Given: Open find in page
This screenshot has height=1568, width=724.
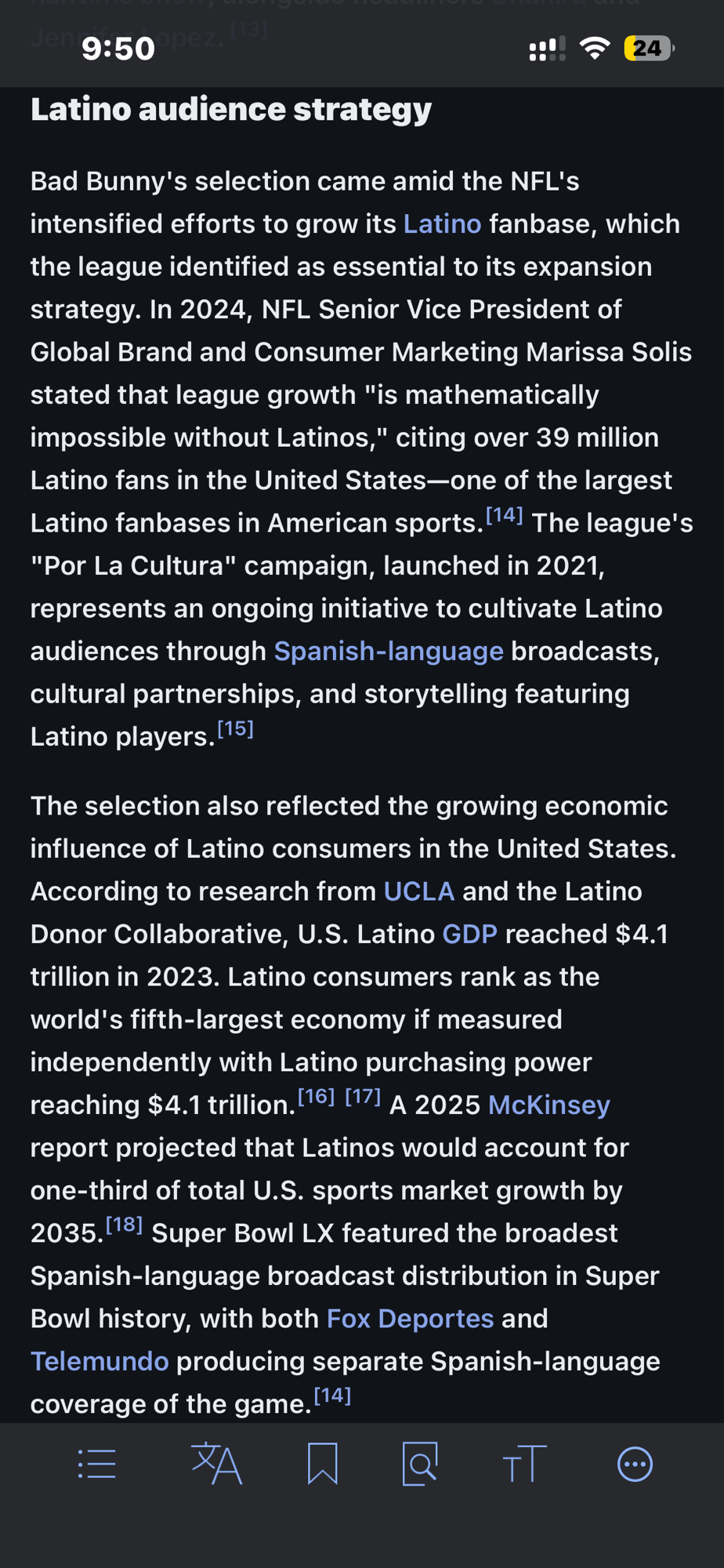Looking at the screenshot, I should coord(420,1464).
